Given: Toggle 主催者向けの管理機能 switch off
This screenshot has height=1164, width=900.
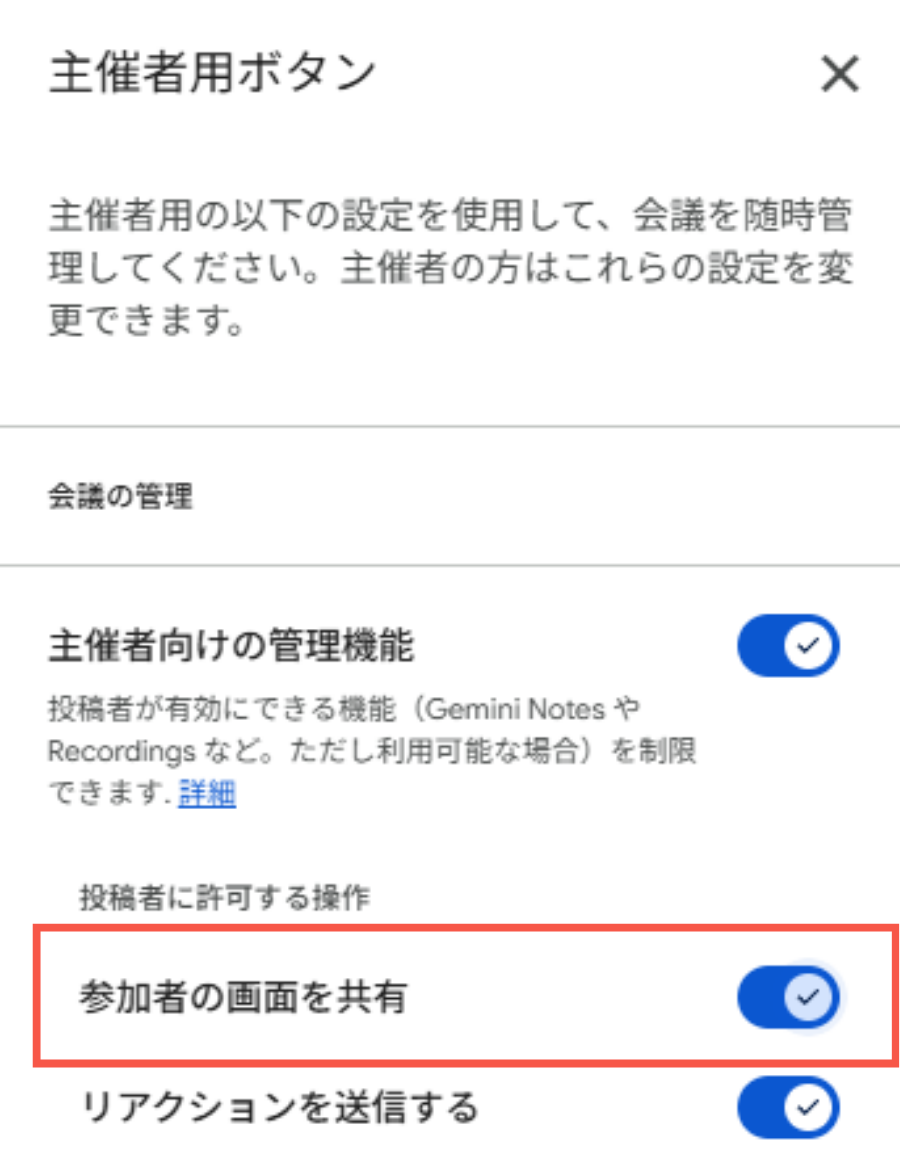Looking at the screenshot, I should (x=788, y=647).
